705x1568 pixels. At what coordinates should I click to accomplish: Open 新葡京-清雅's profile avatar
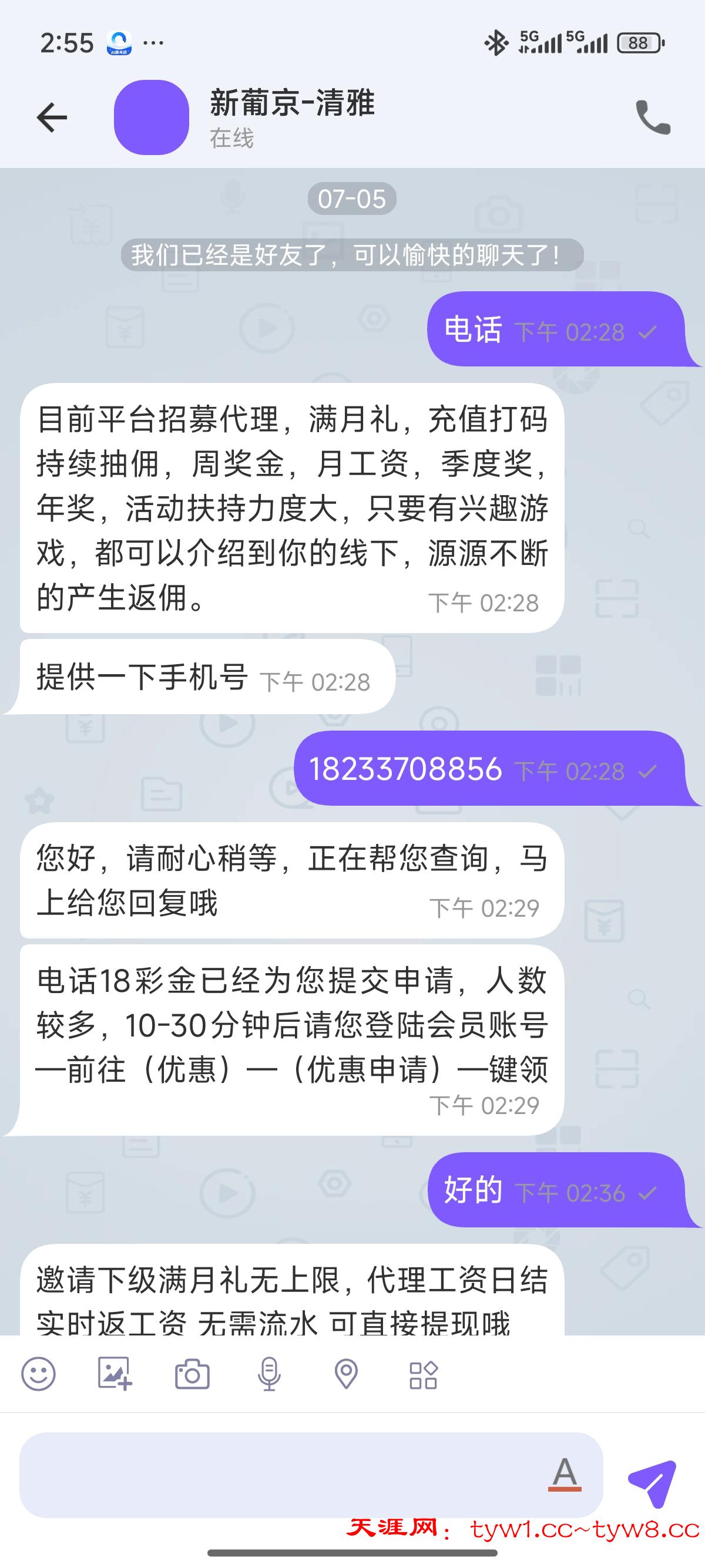[151, 117]
